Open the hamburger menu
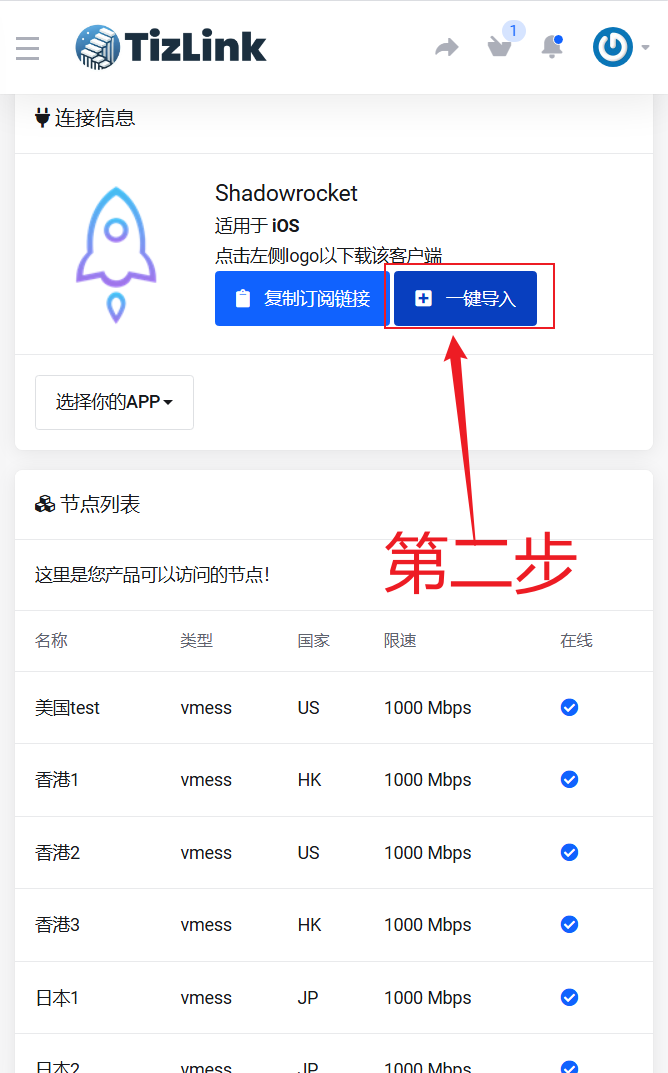Viewport: 668px width, 1073px height. point(27,48)
